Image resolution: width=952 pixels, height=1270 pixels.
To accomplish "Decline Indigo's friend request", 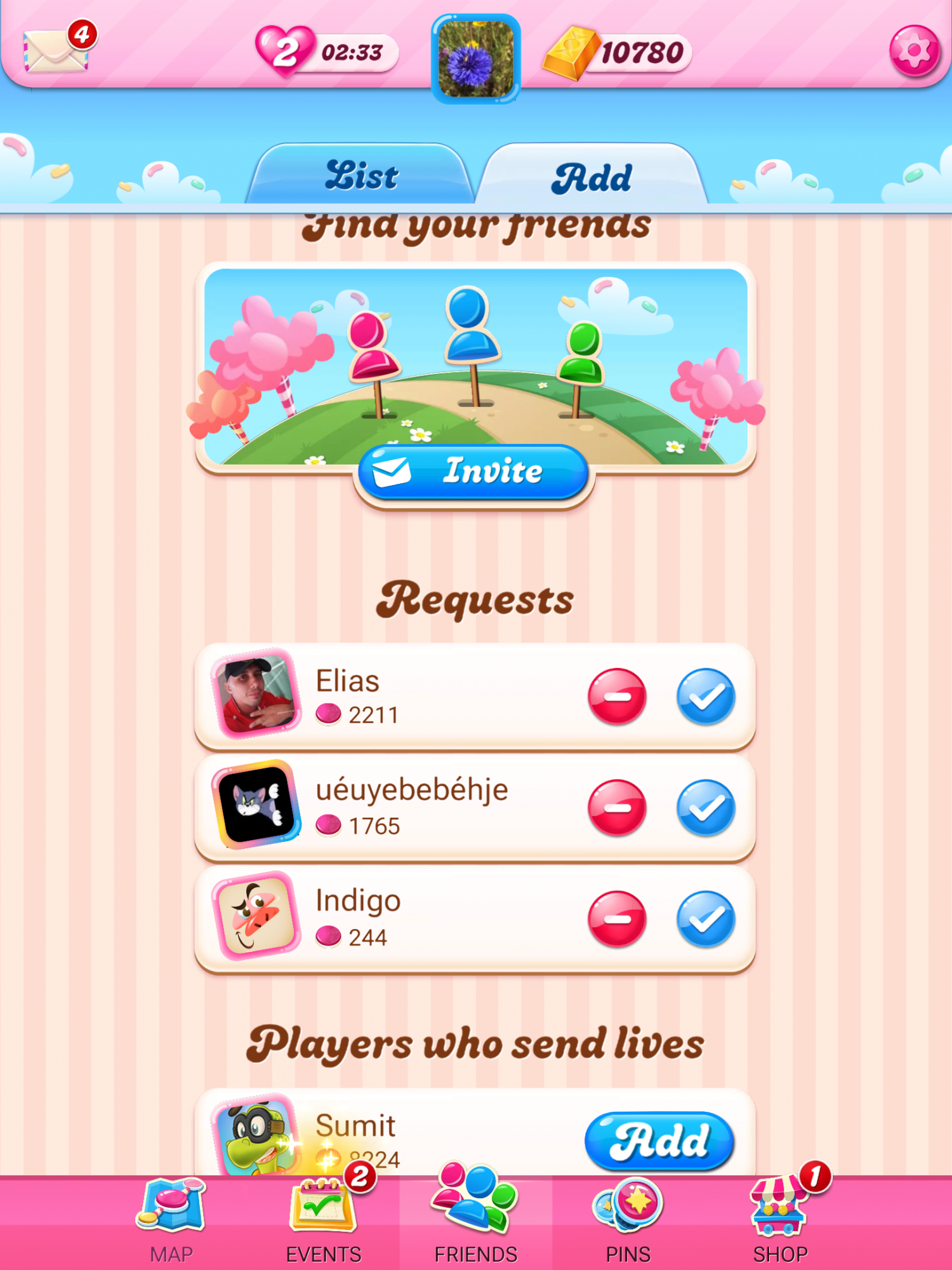I will click(617, 919).
